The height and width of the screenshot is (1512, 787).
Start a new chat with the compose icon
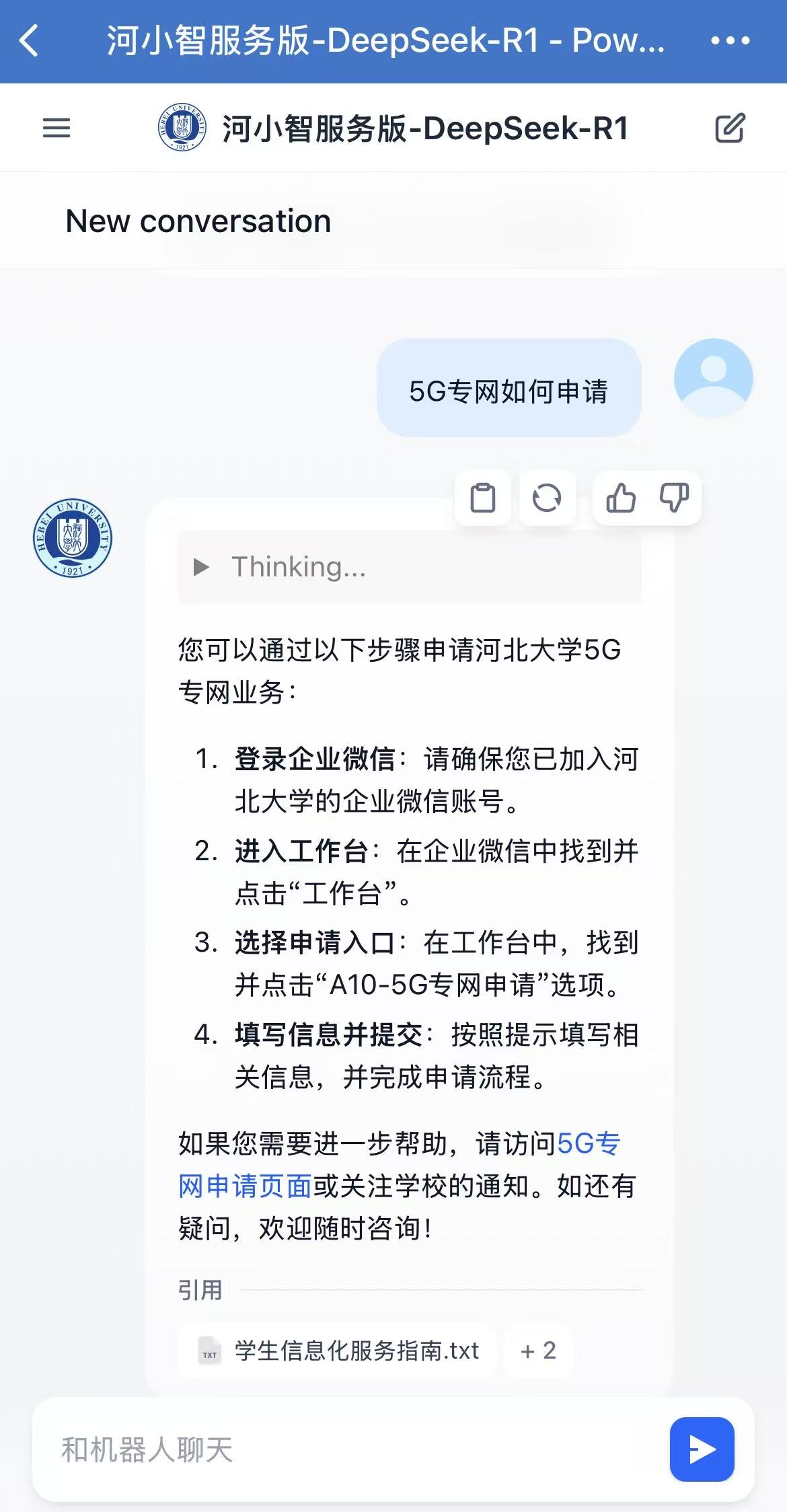730,128
